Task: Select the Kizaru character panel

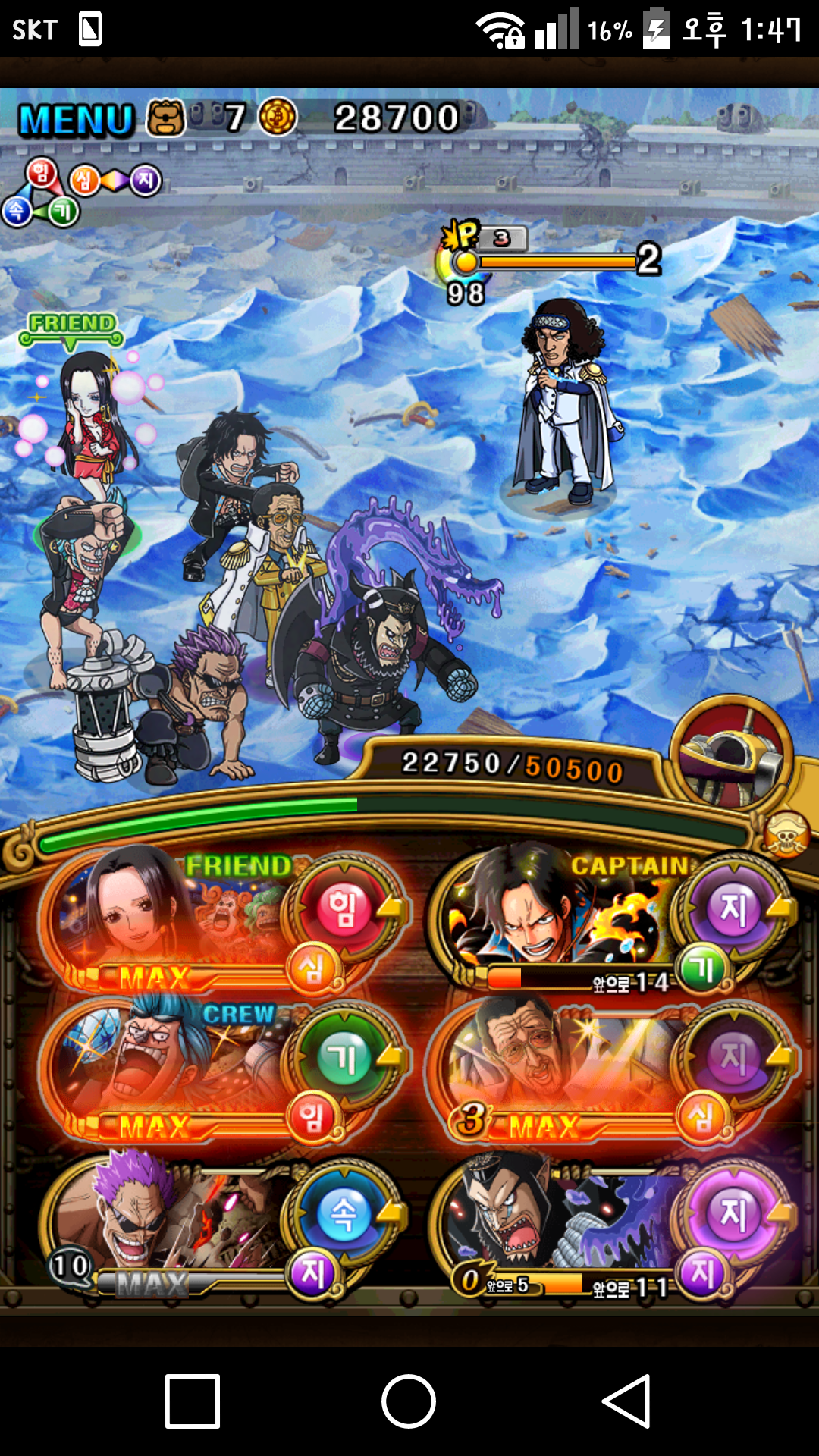Action: (x=610, y=1071)
